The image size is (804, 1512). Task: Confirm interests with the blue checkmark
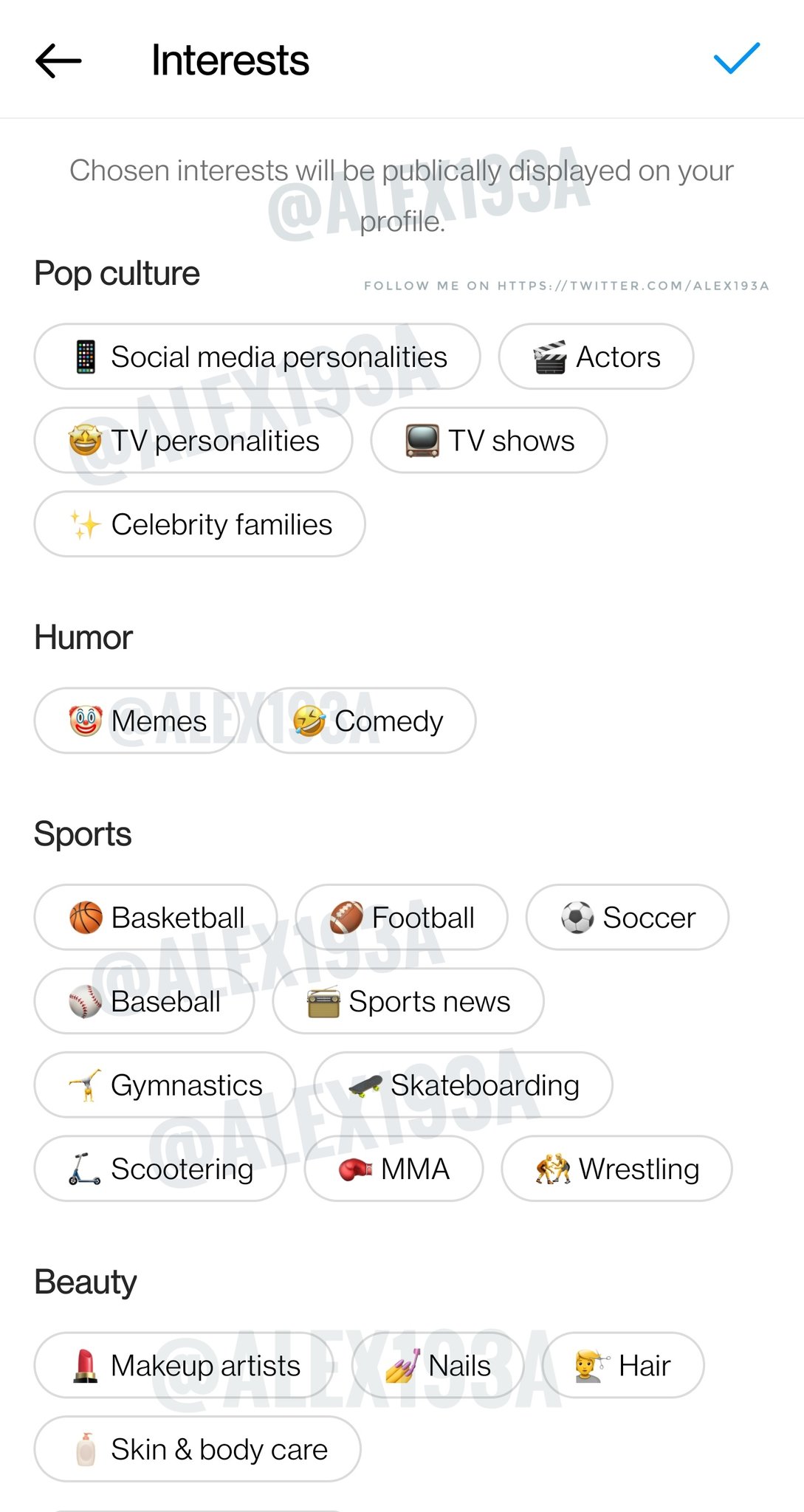(x=737, y=58)
